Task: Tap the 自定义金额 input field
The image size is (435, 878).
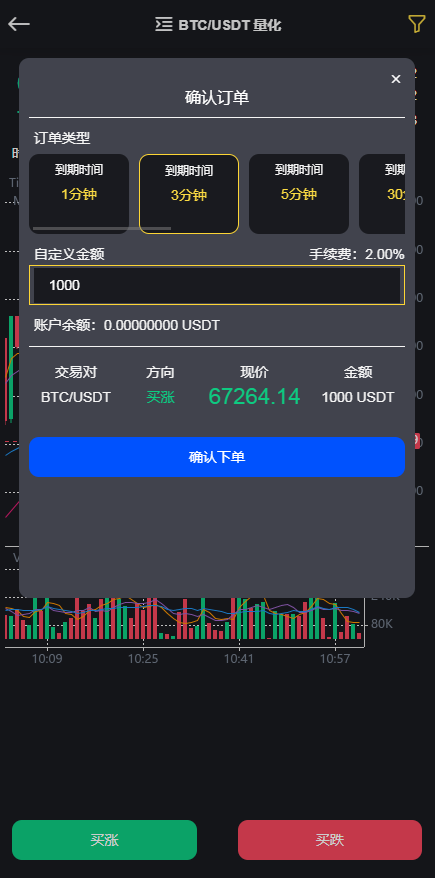Action: pyautogui.click(x=217, y=285)
